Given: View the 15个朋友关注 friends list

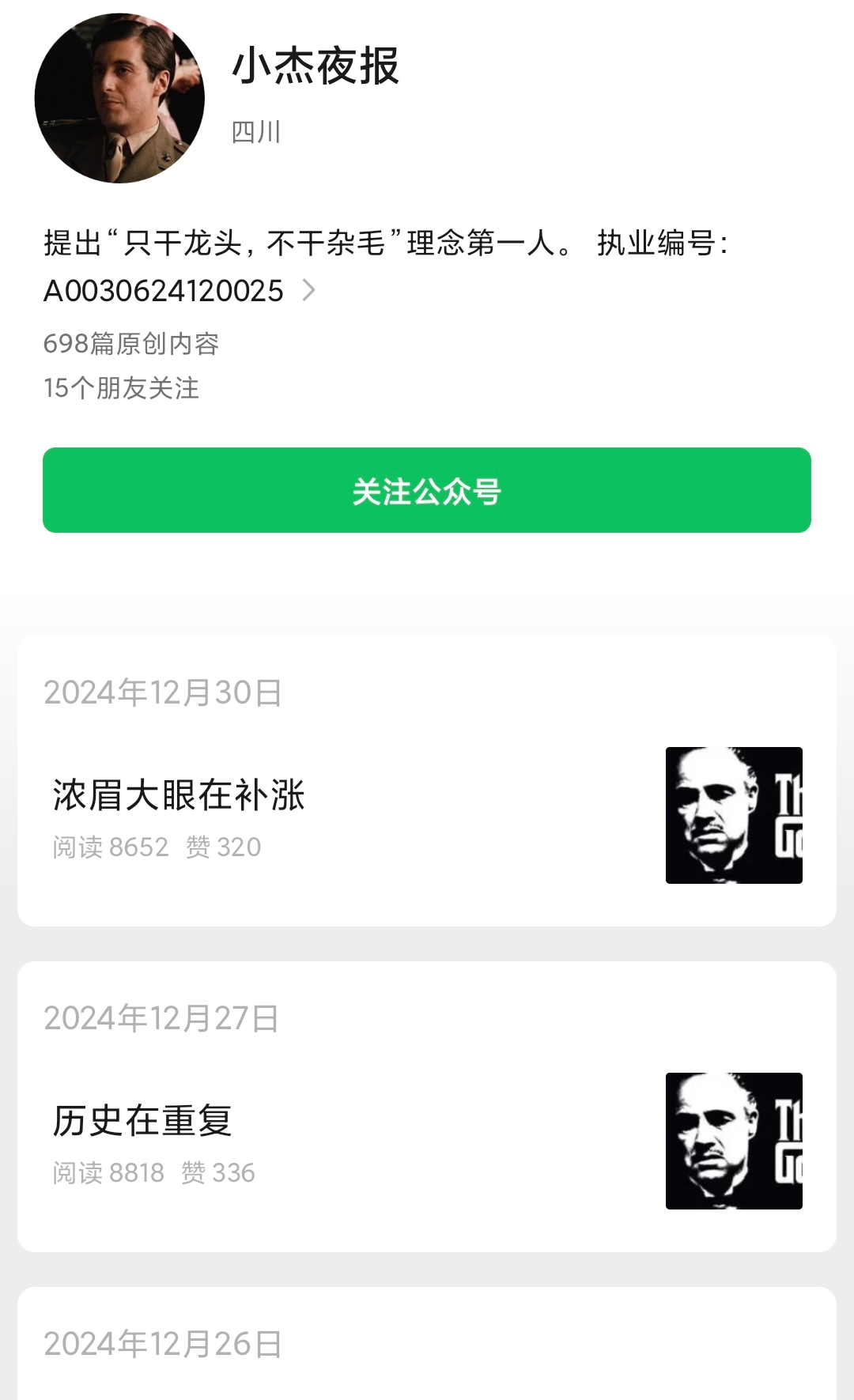Looking at the screenshot, I should [x=121, y=388].
